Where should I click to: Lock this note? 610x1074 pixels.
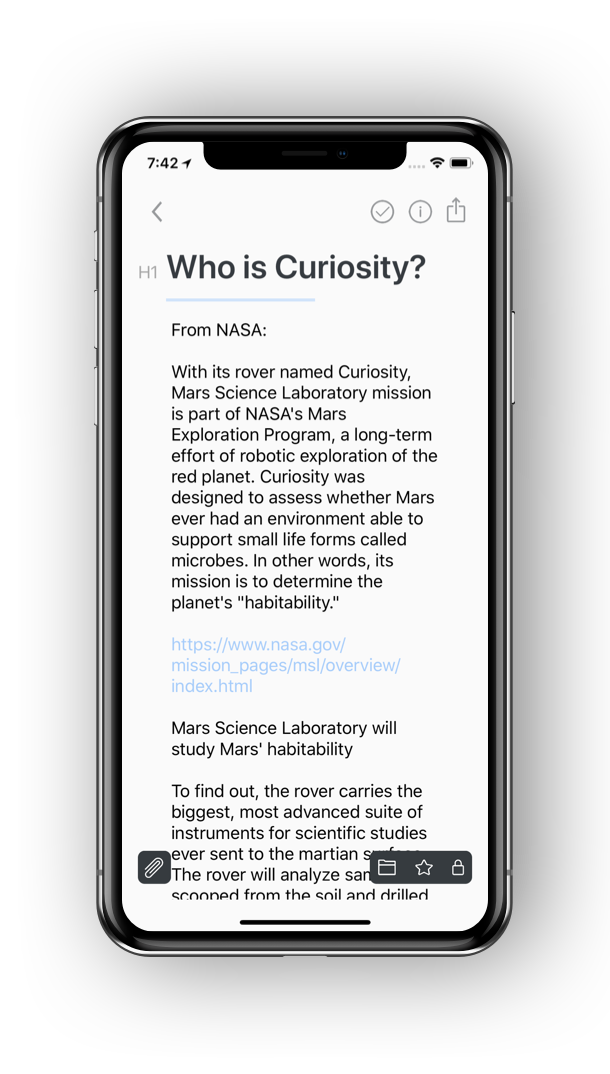tap(458, 867)
